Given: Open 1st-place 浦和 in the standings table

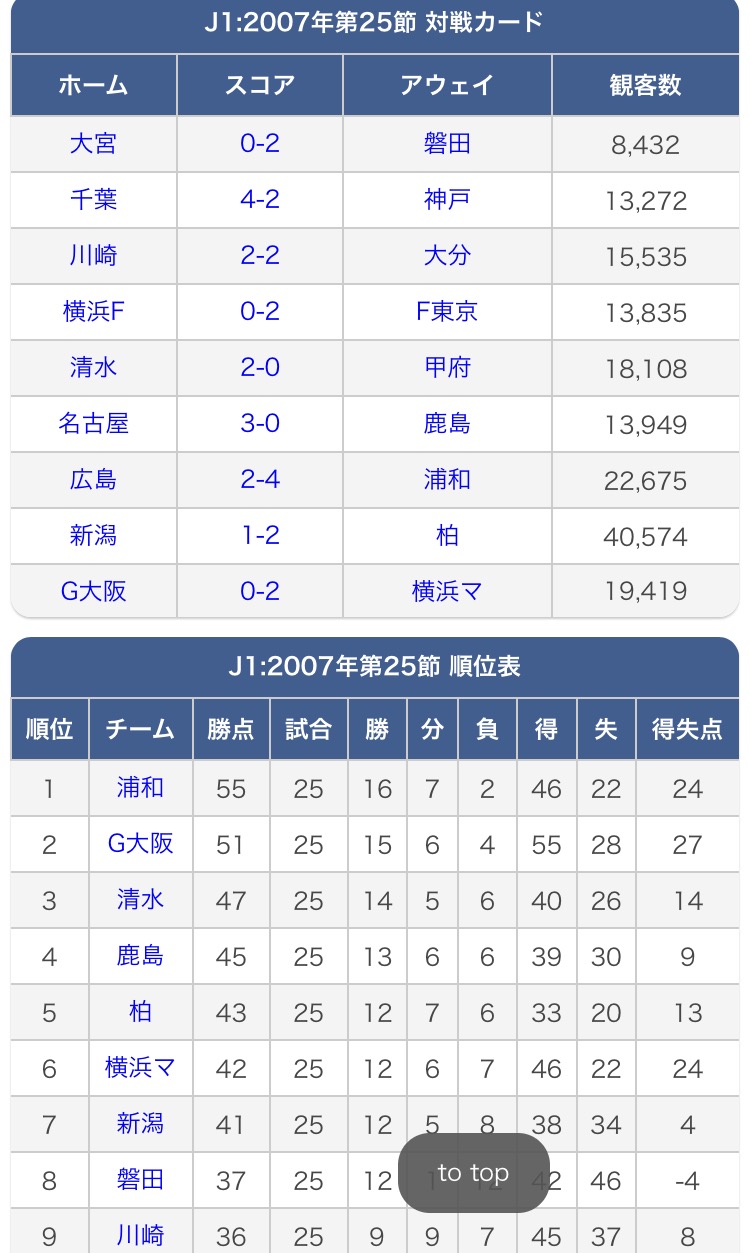Looking at the screenshot, I should click(x=140, y=788).
